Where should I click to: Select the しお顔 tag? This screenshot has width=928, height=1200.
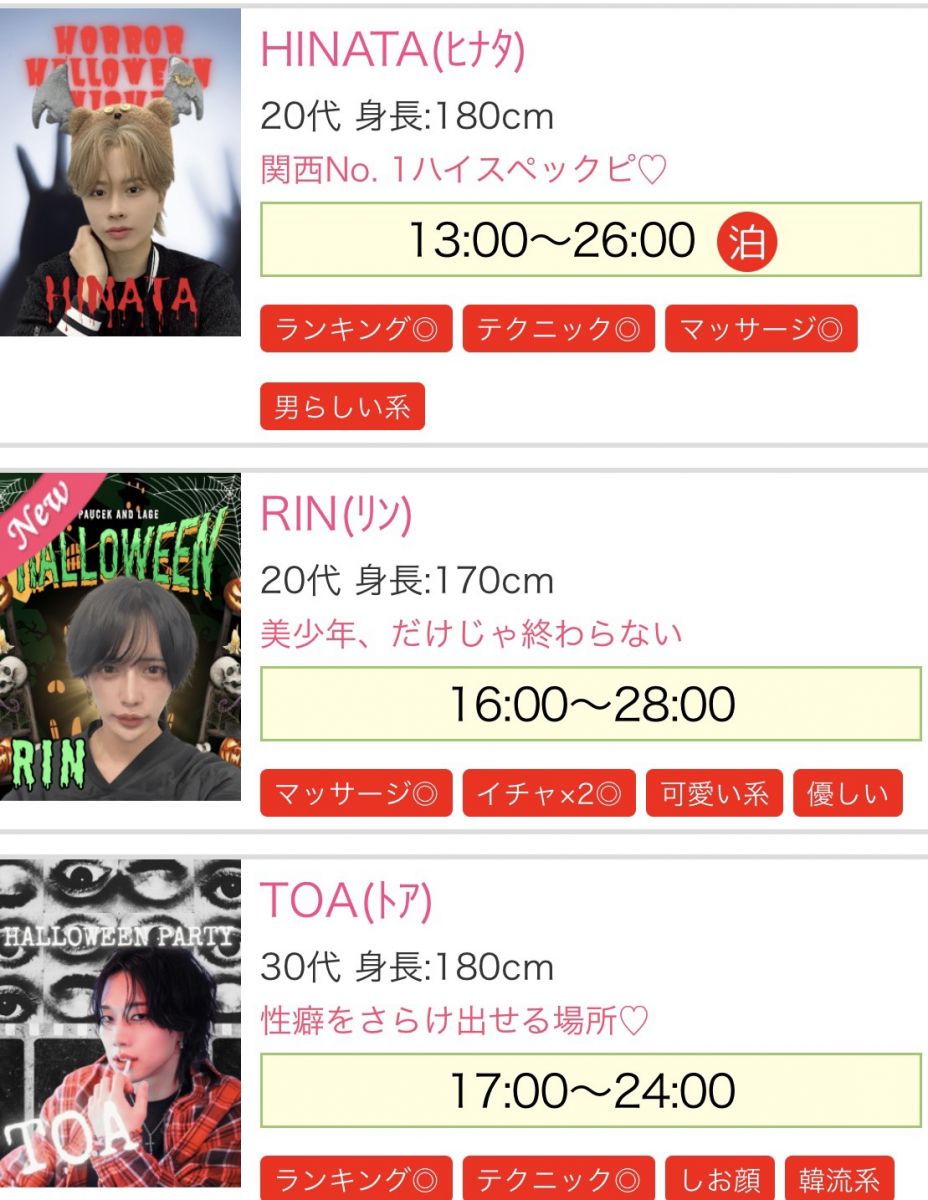(x=720, y=1180)
